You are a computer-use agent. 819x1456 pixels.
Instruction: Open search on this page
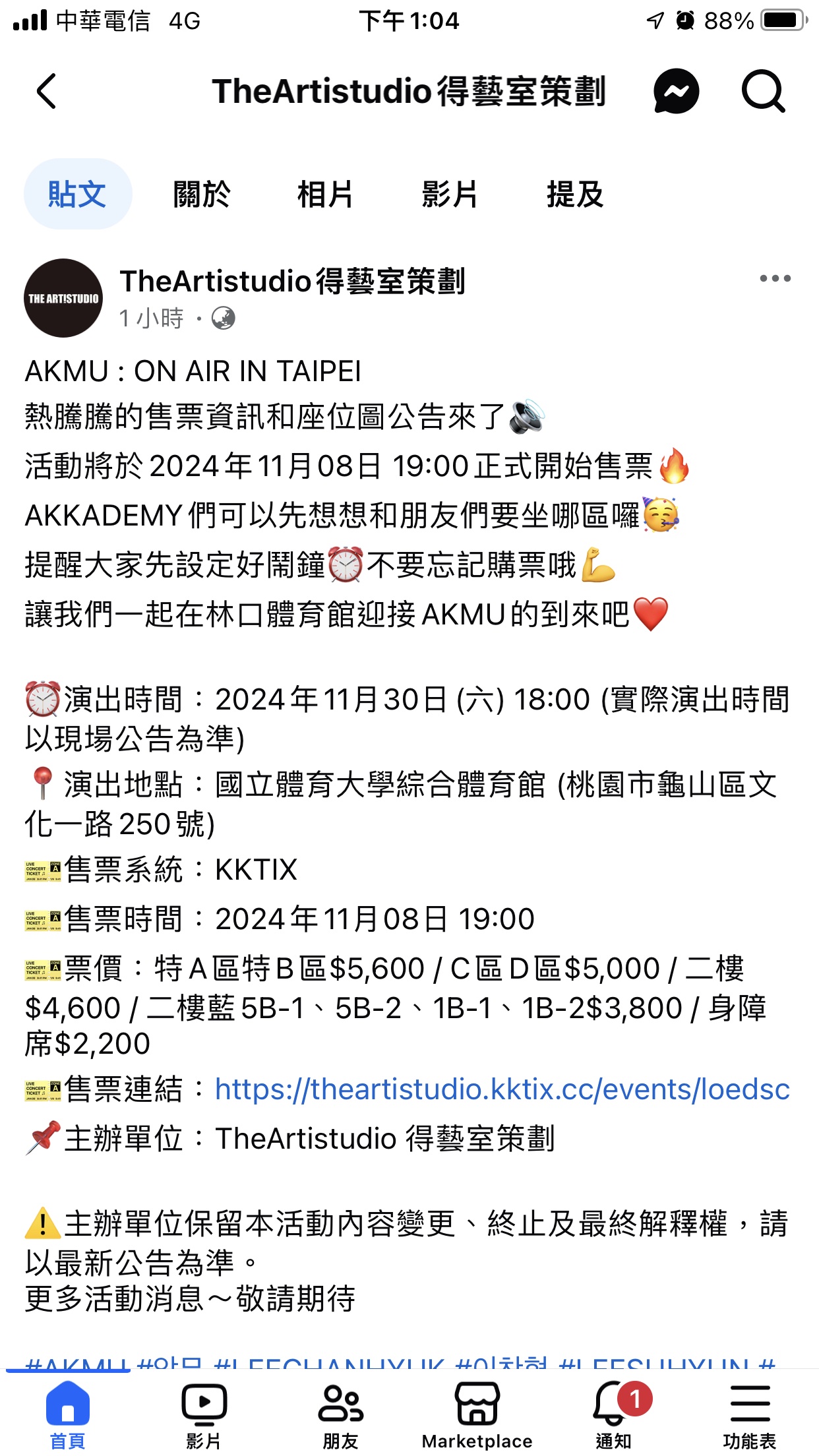point(763,91)
